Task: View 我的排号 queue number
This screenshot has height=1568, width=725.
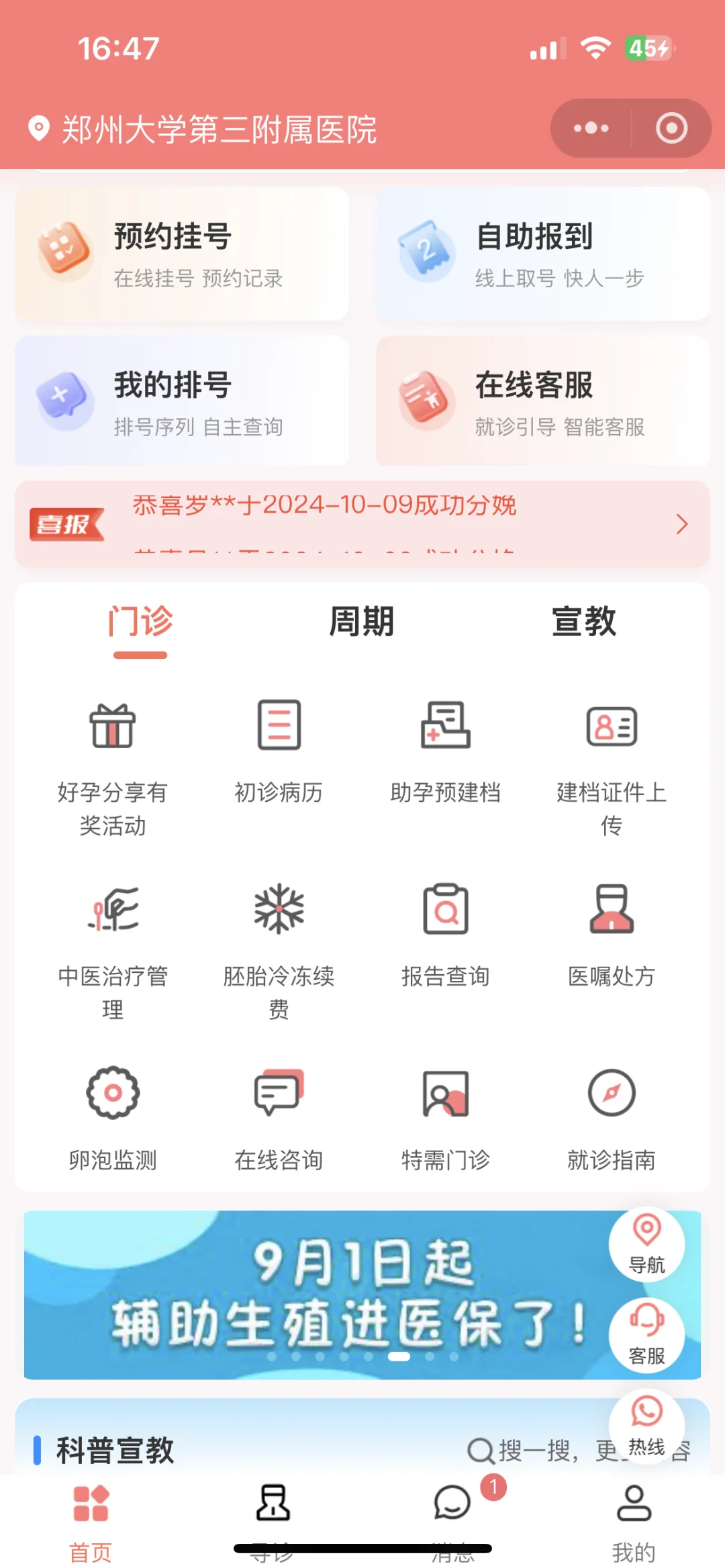Action: click(182, 401)
